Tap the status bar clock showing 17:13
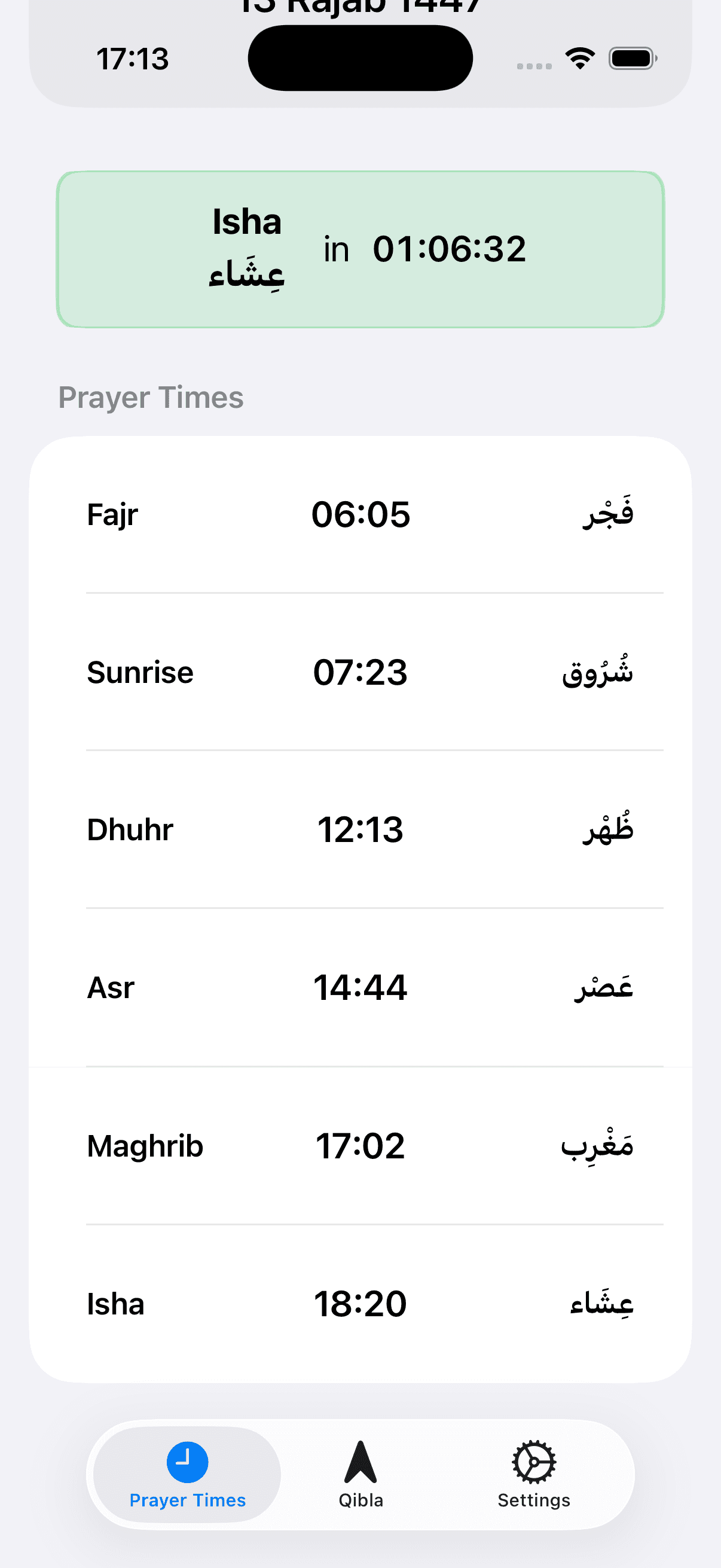Image resolution: width=721 pixels, height=1568 pixels. [x=133, y=58]
